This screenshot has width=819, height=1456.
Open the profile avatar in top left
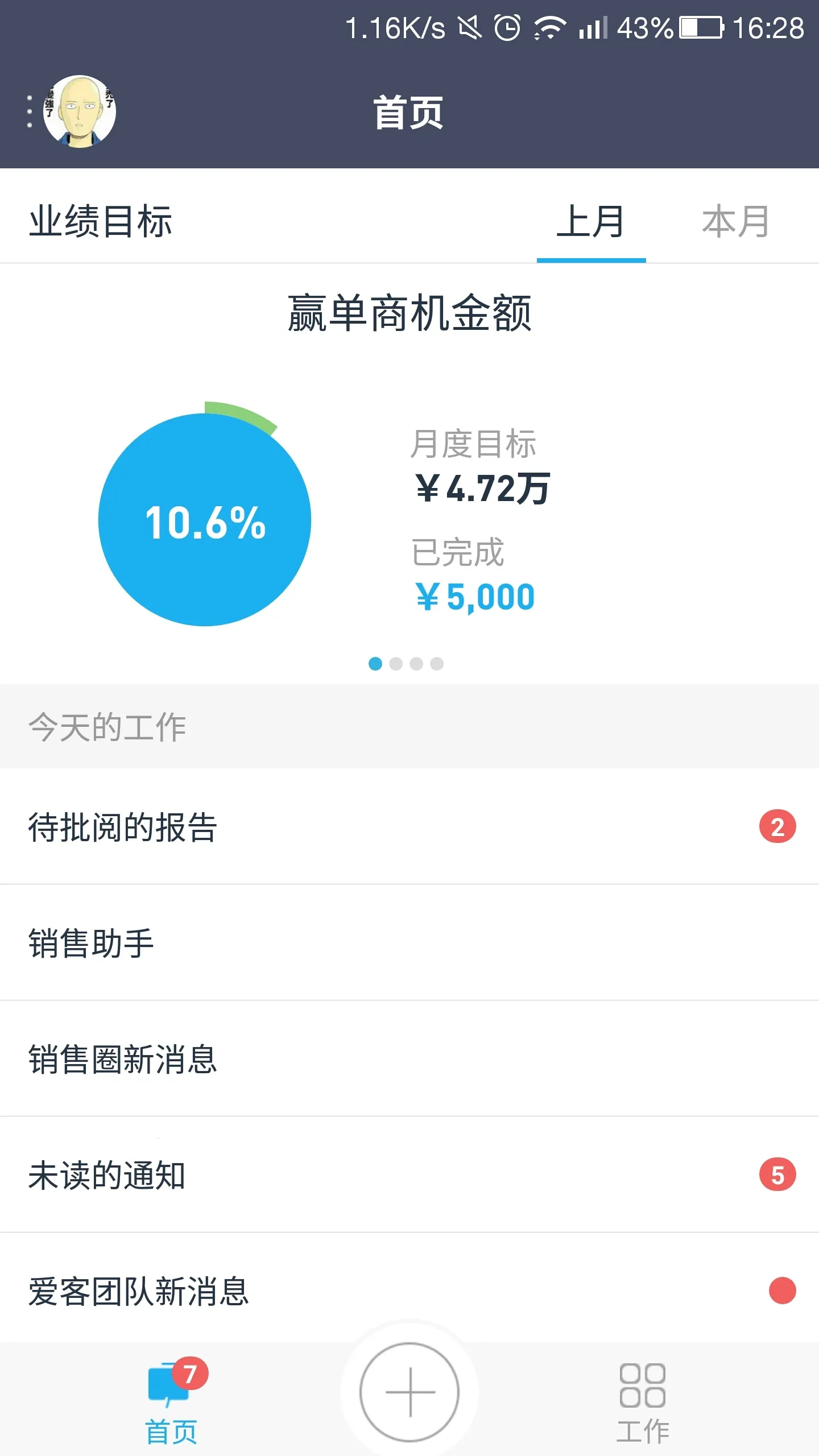(x=80, y=111)
